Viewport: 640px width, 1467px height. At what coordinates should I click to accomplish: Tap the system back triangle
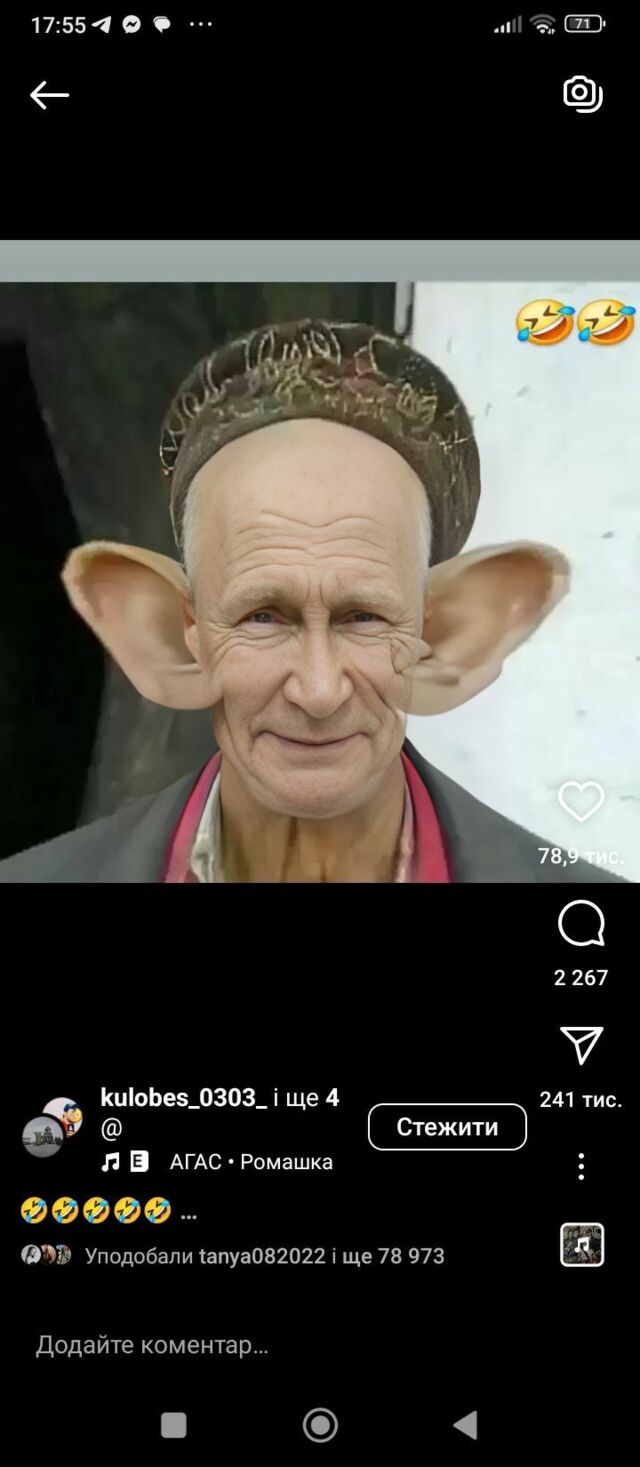click(x=465, y=1425)
